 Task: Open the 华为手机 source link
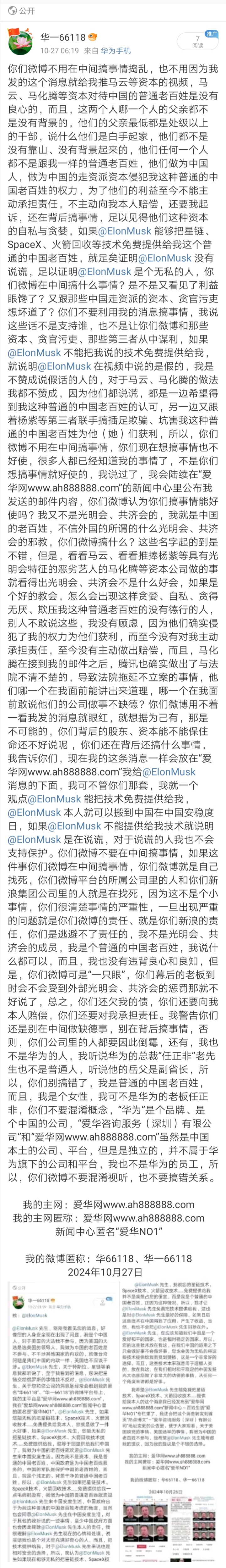point(116,51)
